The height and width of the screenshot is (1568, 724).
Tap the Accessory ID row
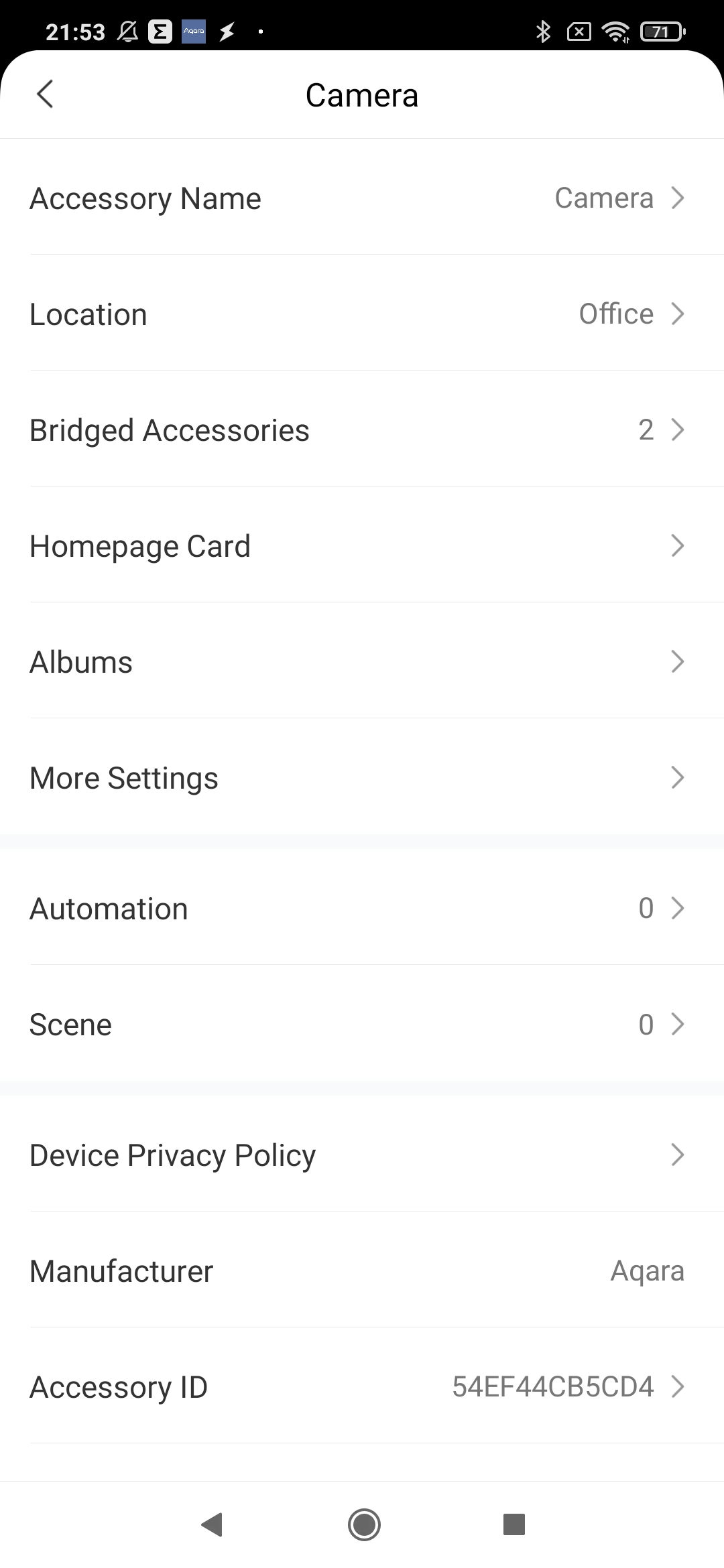point(362,1386)
